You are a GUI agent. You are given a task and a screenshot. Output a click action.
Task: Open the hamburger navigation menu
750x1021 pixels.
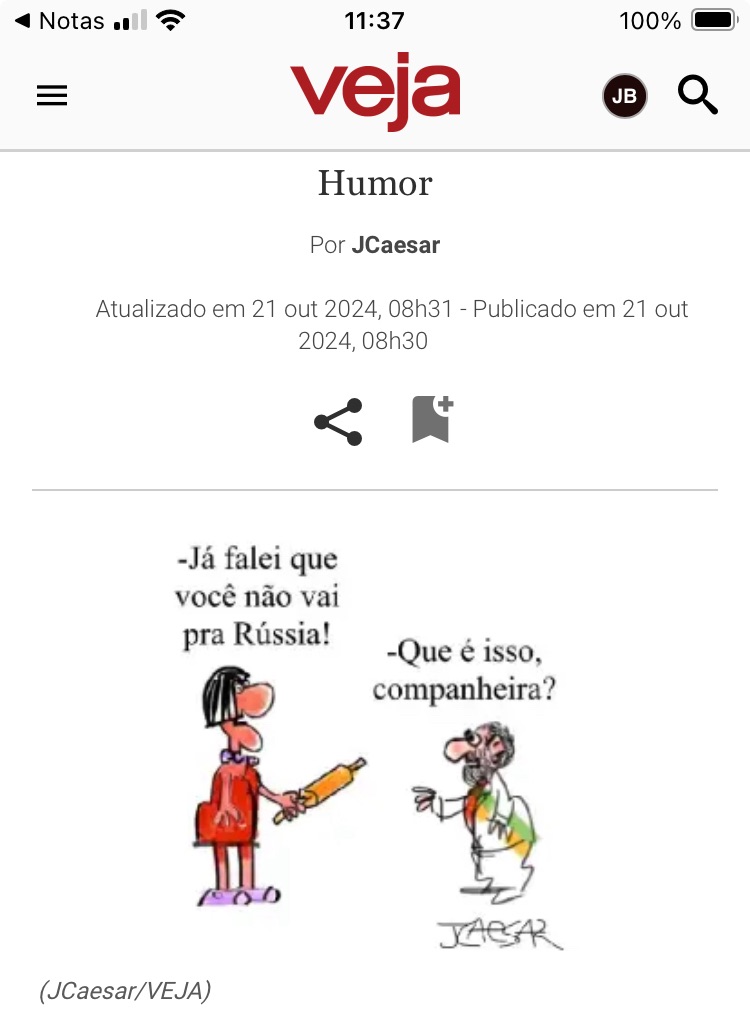click(52, 95)
